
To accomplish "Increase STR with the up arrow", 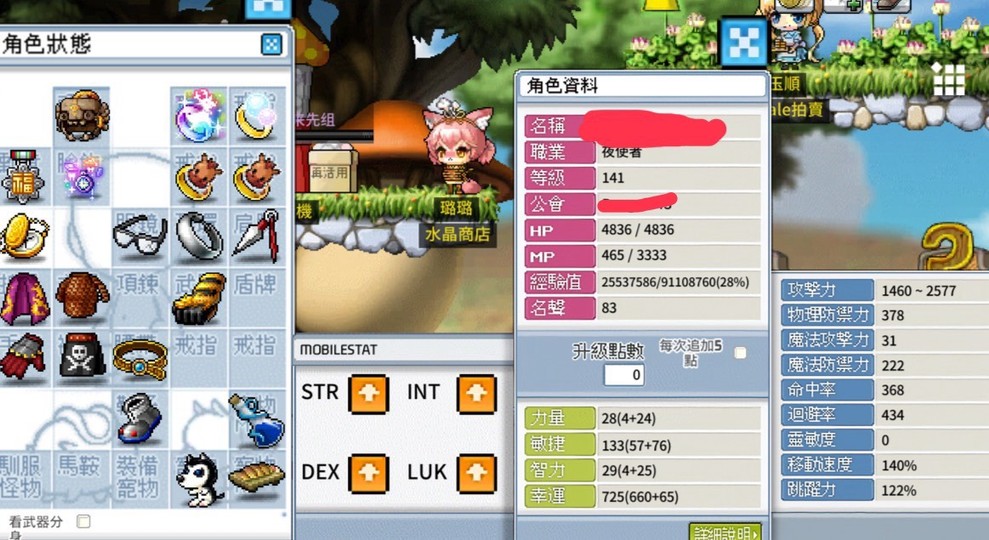I will pyautogui.click(x=368, y=394).
